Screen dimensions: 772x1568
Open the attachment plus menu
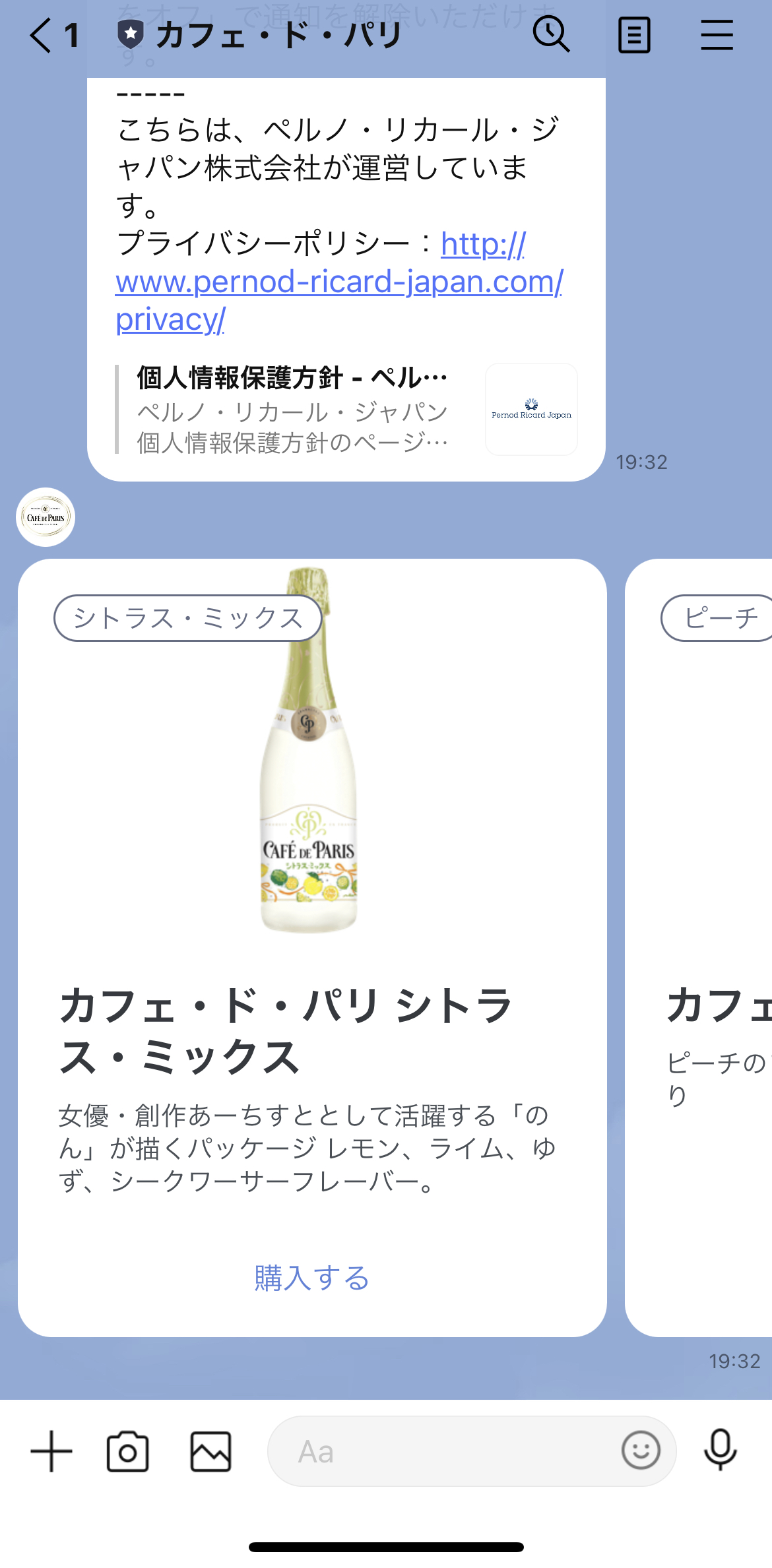click(51, 1451)
